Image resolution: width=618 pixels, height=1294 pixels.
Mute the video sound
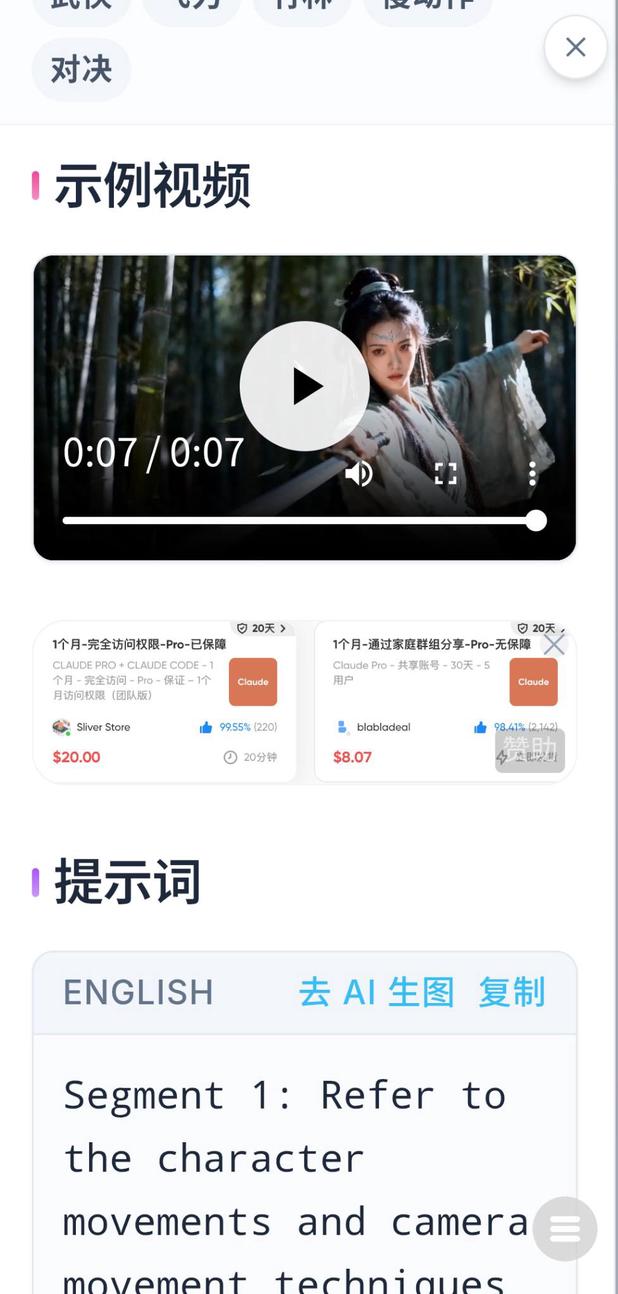tap(358, 473)
